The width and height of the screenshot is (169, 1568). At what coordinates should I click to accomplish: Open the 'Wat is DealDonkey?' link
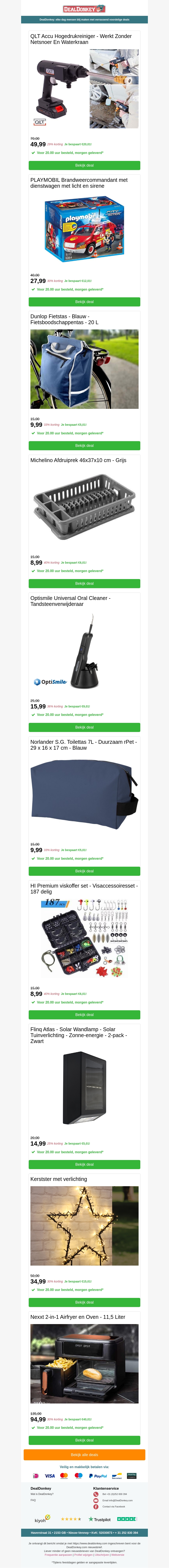click(42, 1494)
